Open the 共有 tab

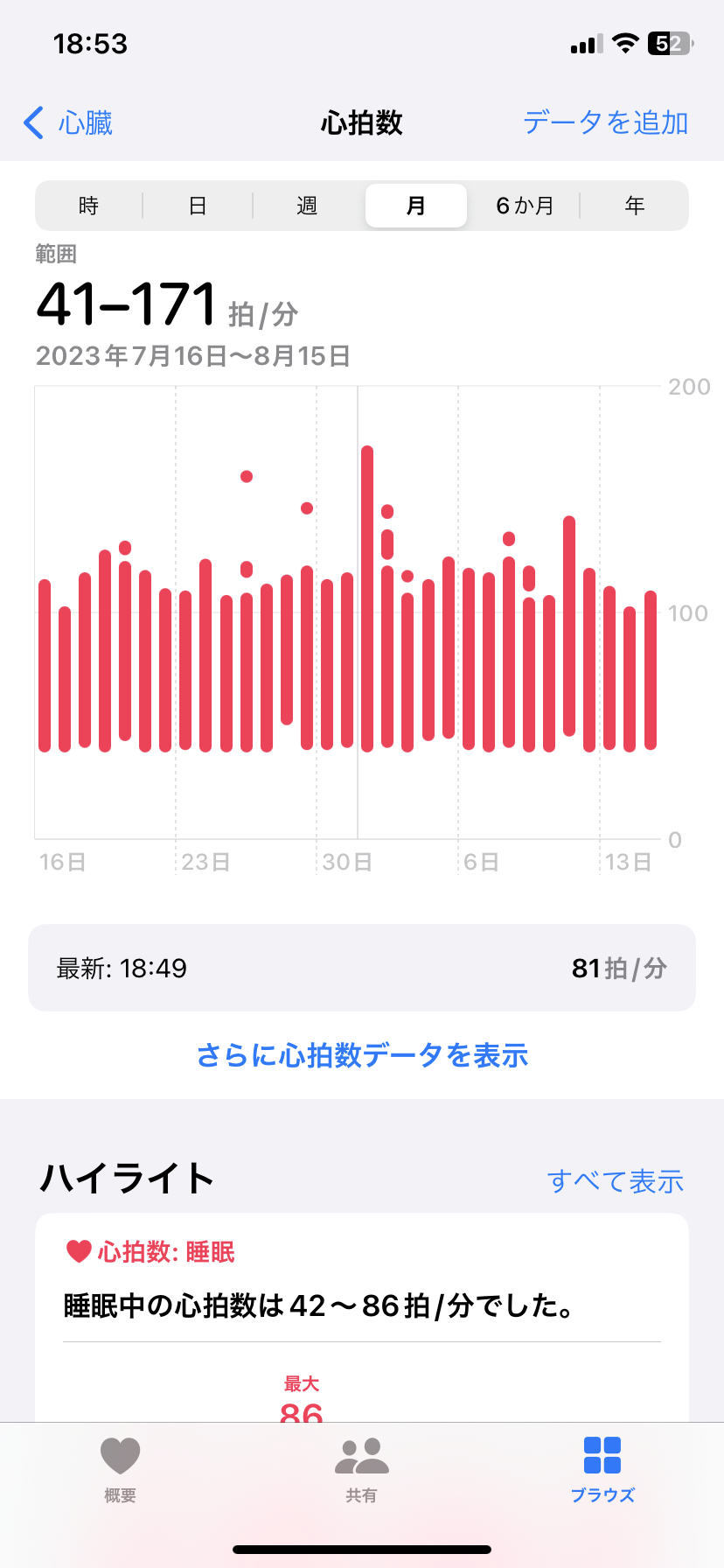click(x=361, y=1471)
